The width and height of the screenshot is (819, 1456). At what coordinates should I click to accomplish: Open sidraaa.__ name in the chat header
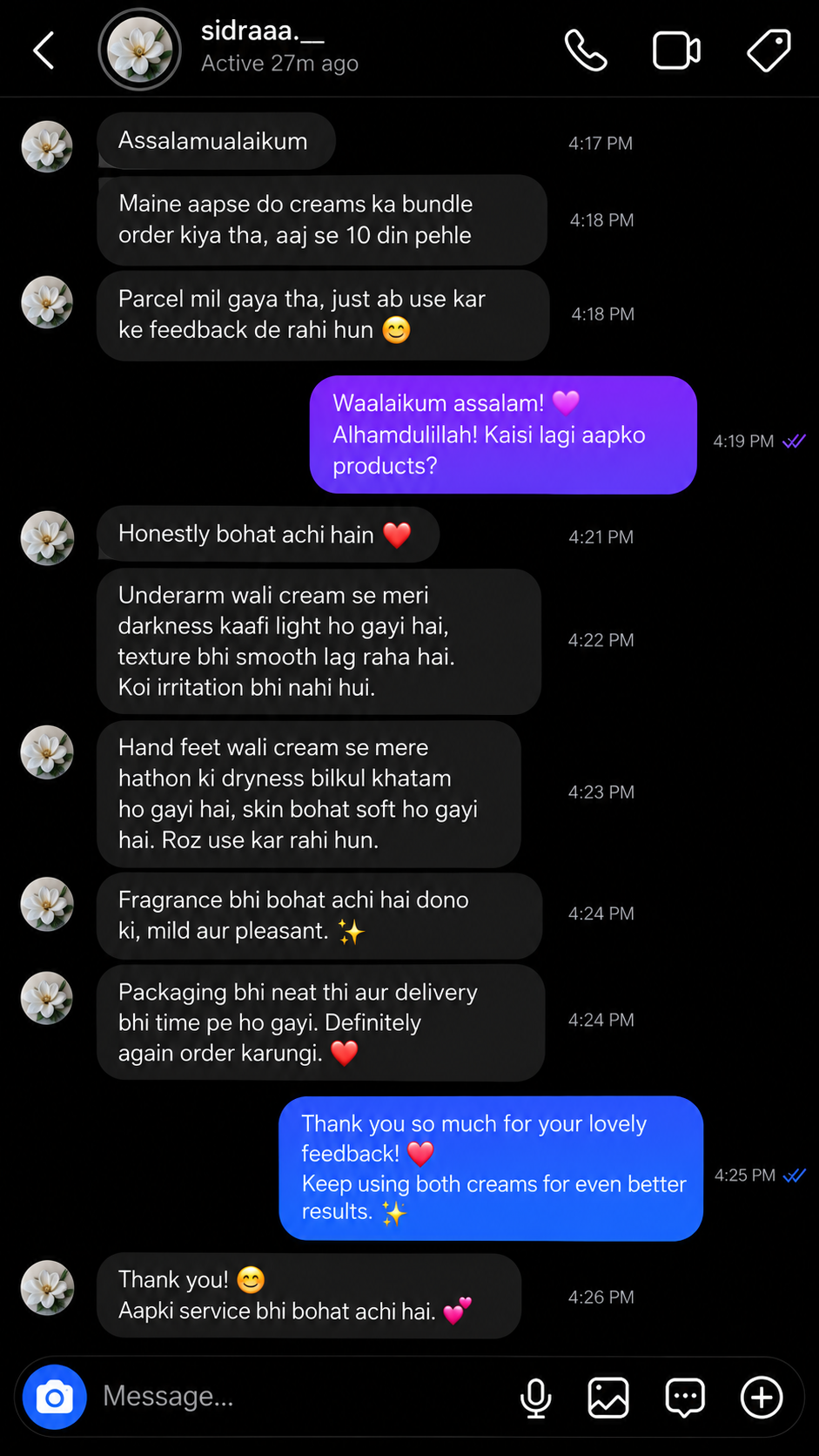[x=263, y=32]
